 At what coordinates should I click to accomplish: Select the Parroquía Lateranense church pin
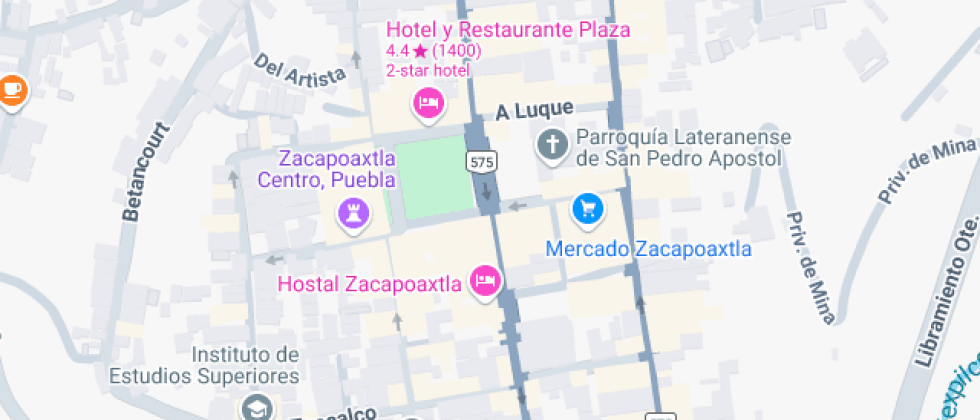coord(551,146)
